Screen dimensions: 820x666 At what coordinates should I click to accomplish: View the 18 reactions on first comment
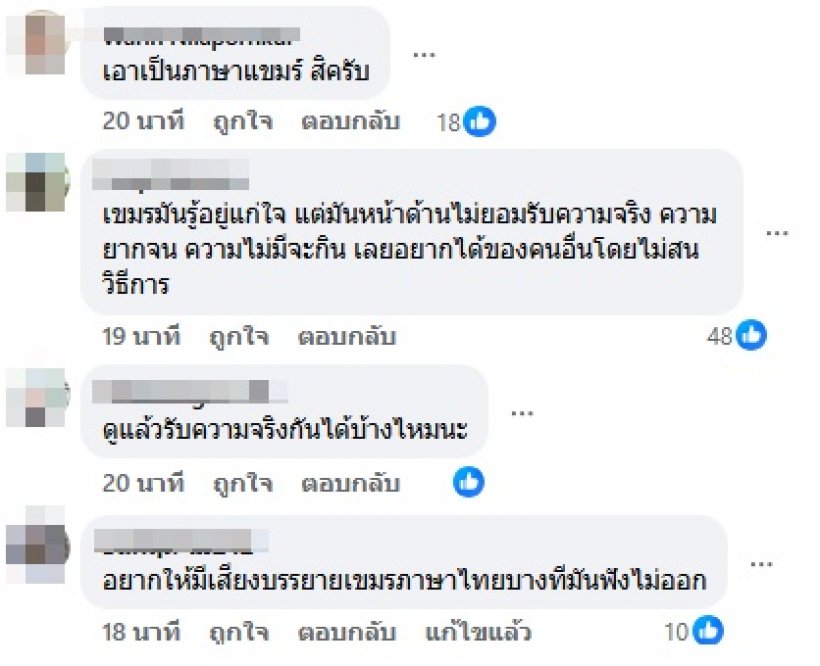pos(466,122)
